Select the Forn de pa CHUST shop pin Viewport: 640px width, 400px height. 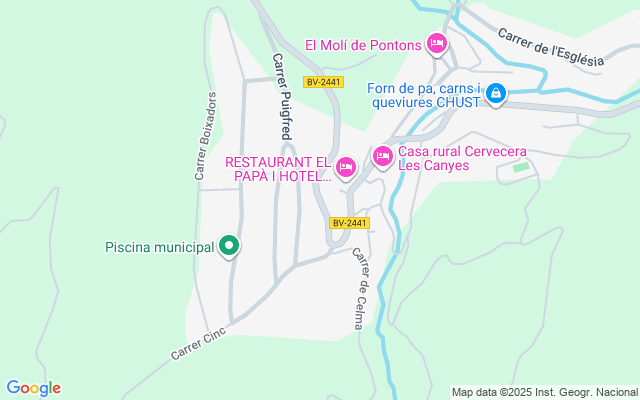point(496,95)
